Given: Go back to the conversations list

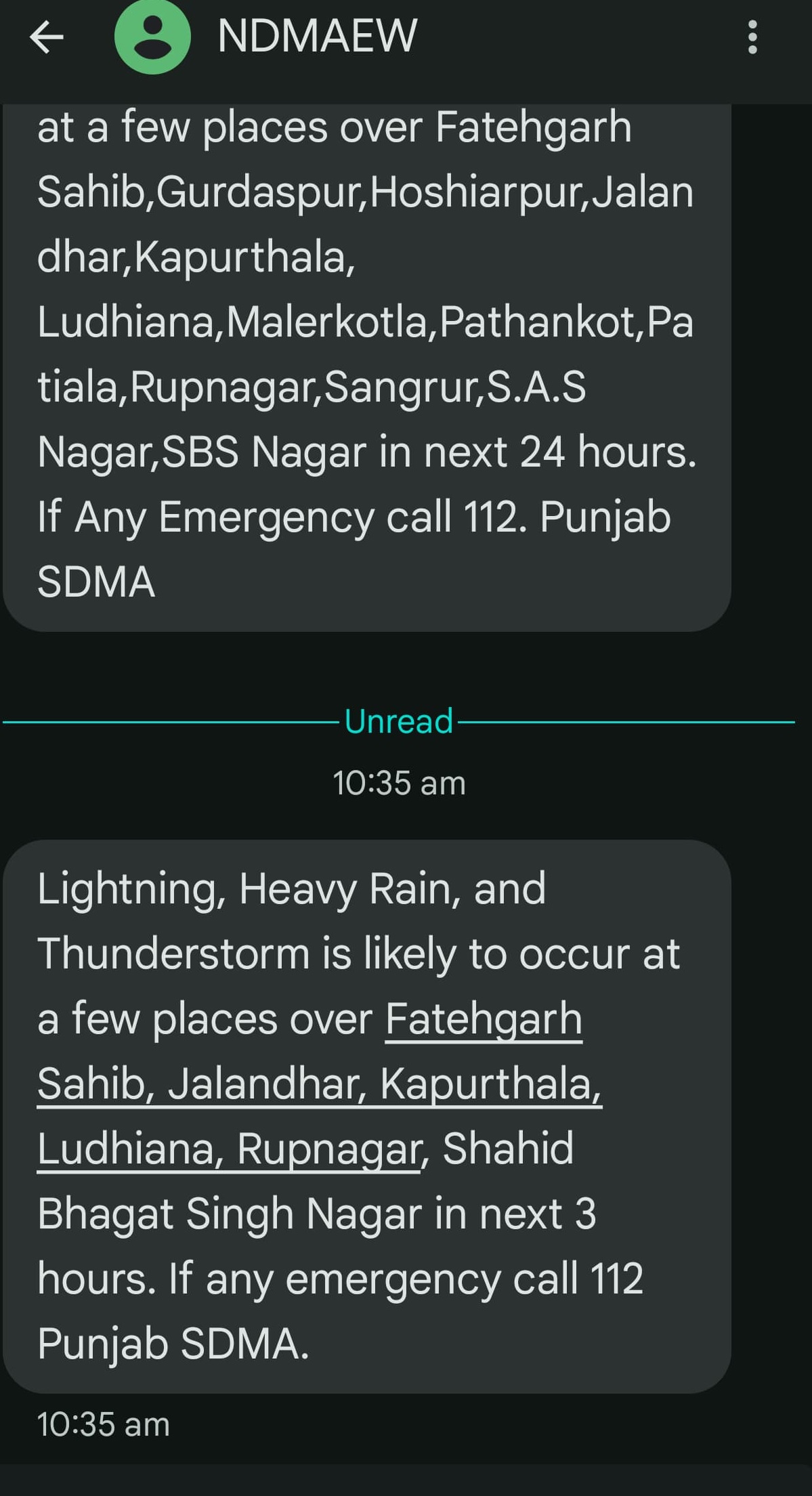Looking at the screenshot, I should [46, 37].
